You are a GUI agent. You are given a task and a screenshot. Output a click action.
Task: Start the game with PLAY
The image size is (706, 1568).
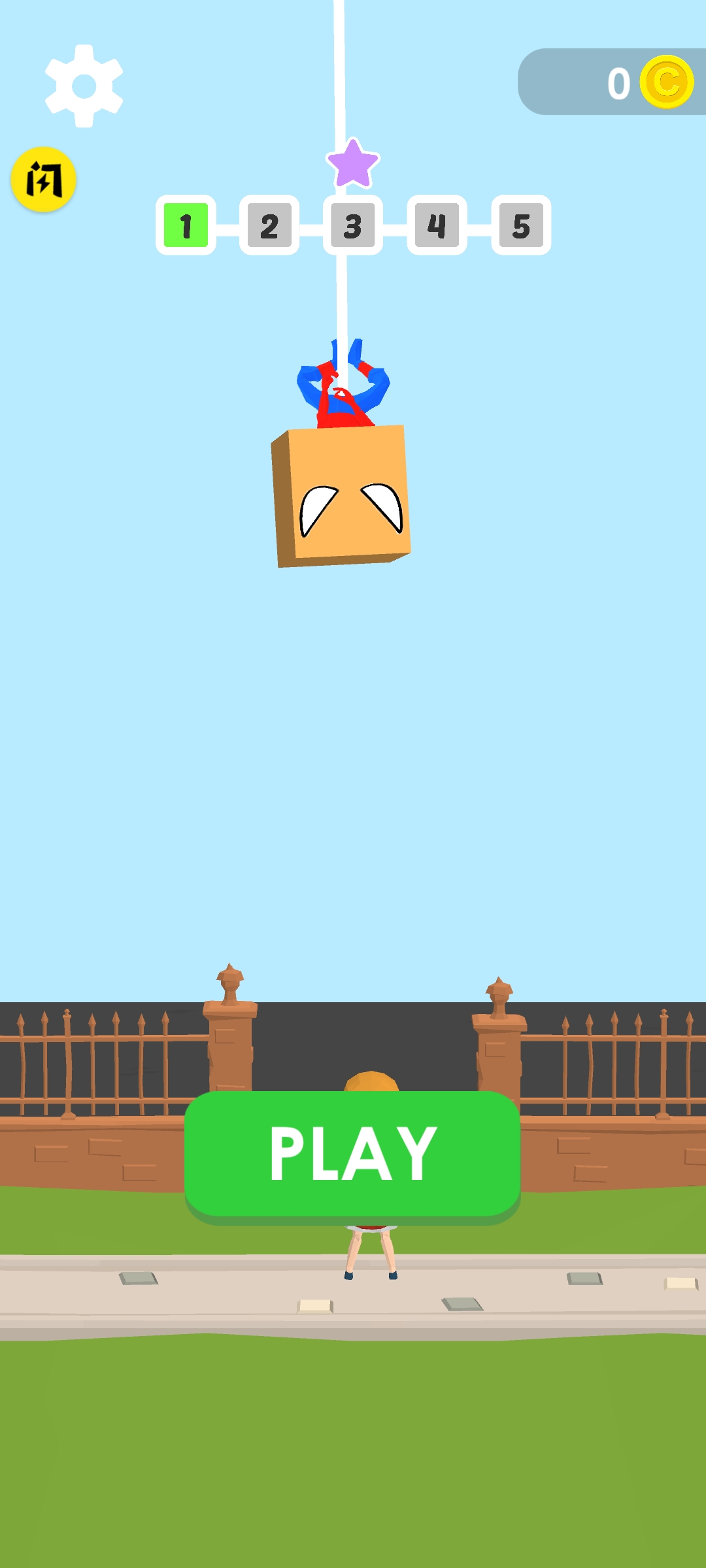pyautogui.click(x=352, y=1154)
